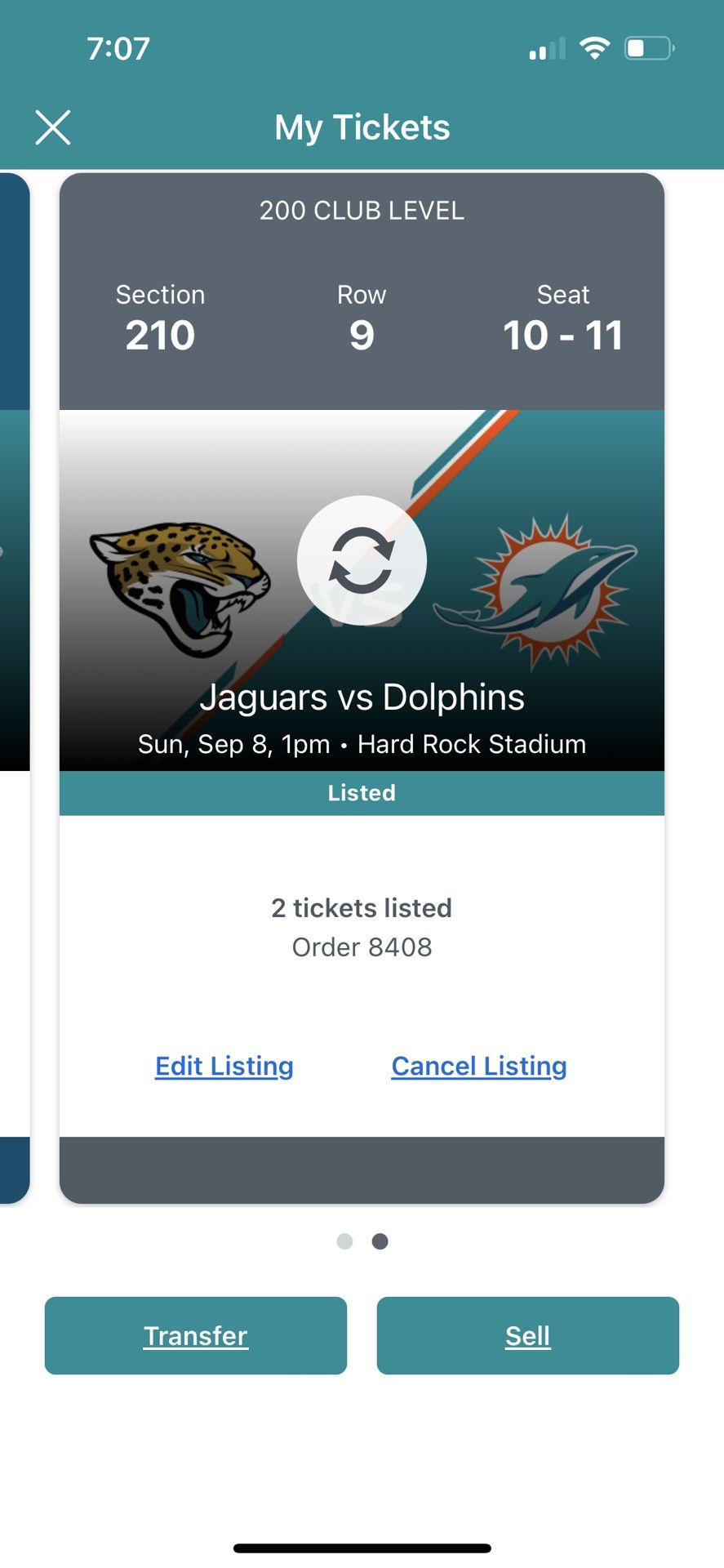Go to the first page indicator dot
This screenshot has width=724, height=1568.
point(344,1241)
